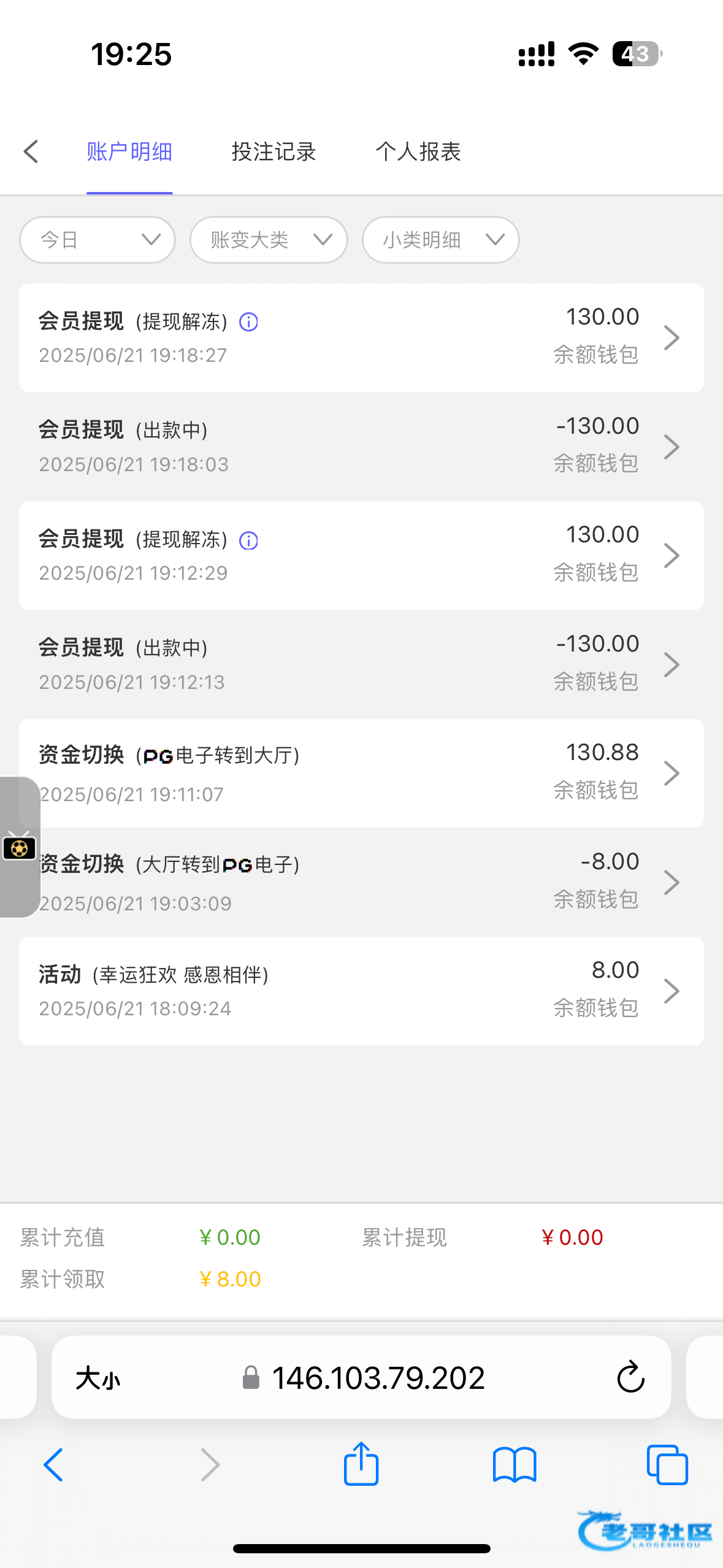Viewport: 723px width, 1568px height.
Task: Open PG电子转到大厅 record for 130.88
Action: (361, 773)
